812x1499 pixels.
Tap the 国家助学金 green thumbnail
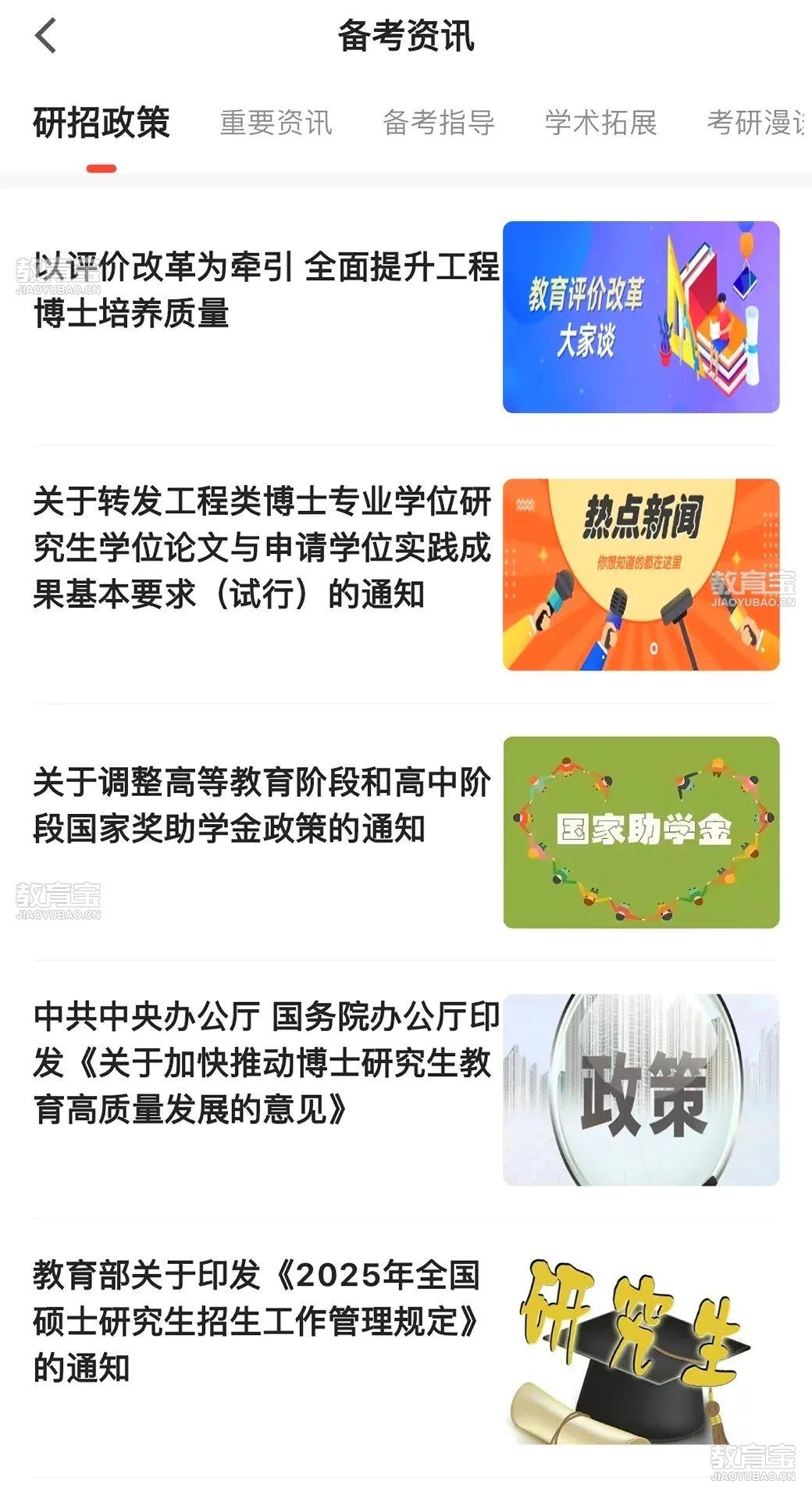641,833
